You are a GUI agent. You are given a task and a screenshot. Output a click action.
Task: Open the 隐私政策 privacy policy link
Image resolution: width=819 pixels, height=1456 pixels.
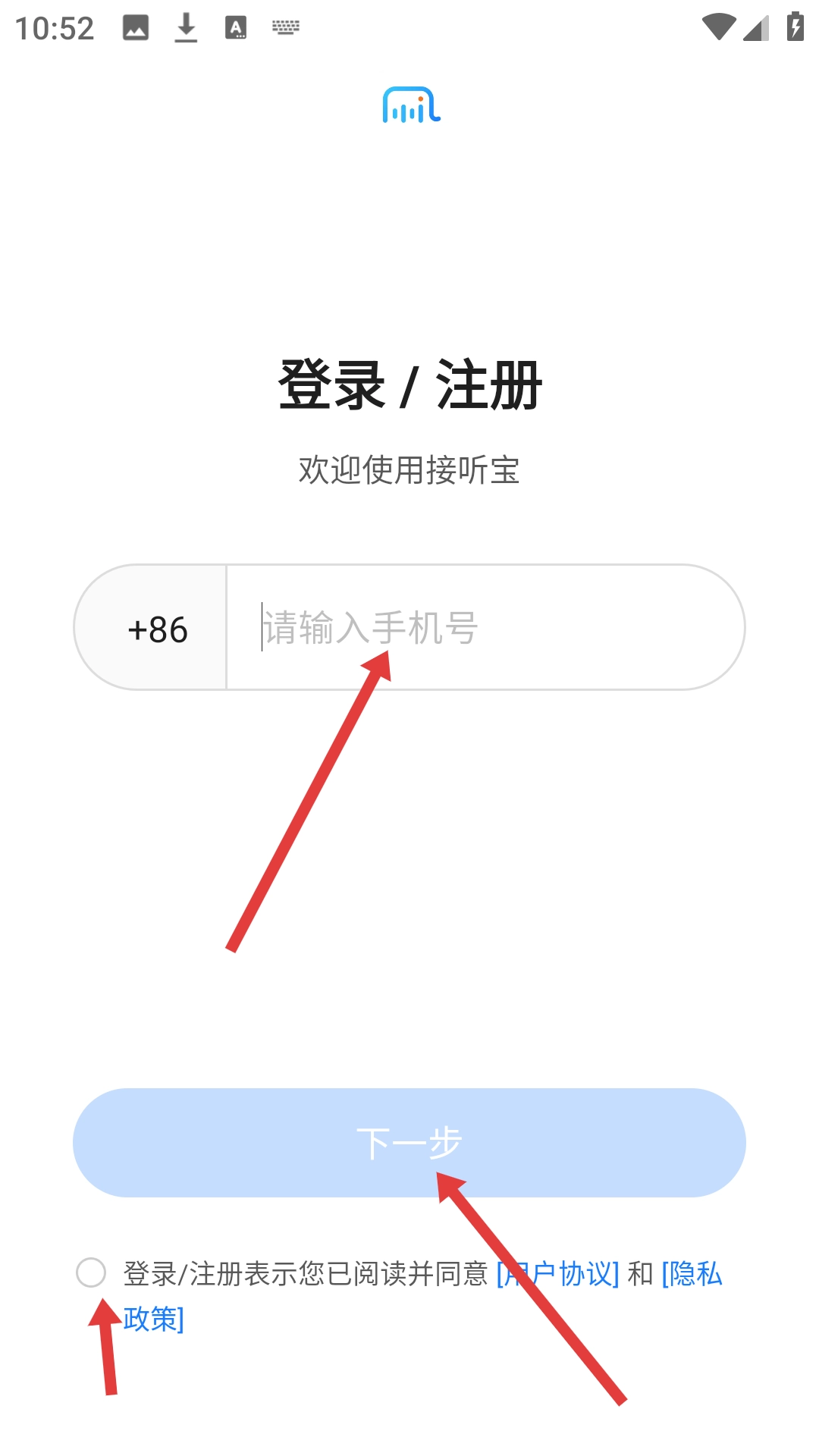click(692, 1274)
